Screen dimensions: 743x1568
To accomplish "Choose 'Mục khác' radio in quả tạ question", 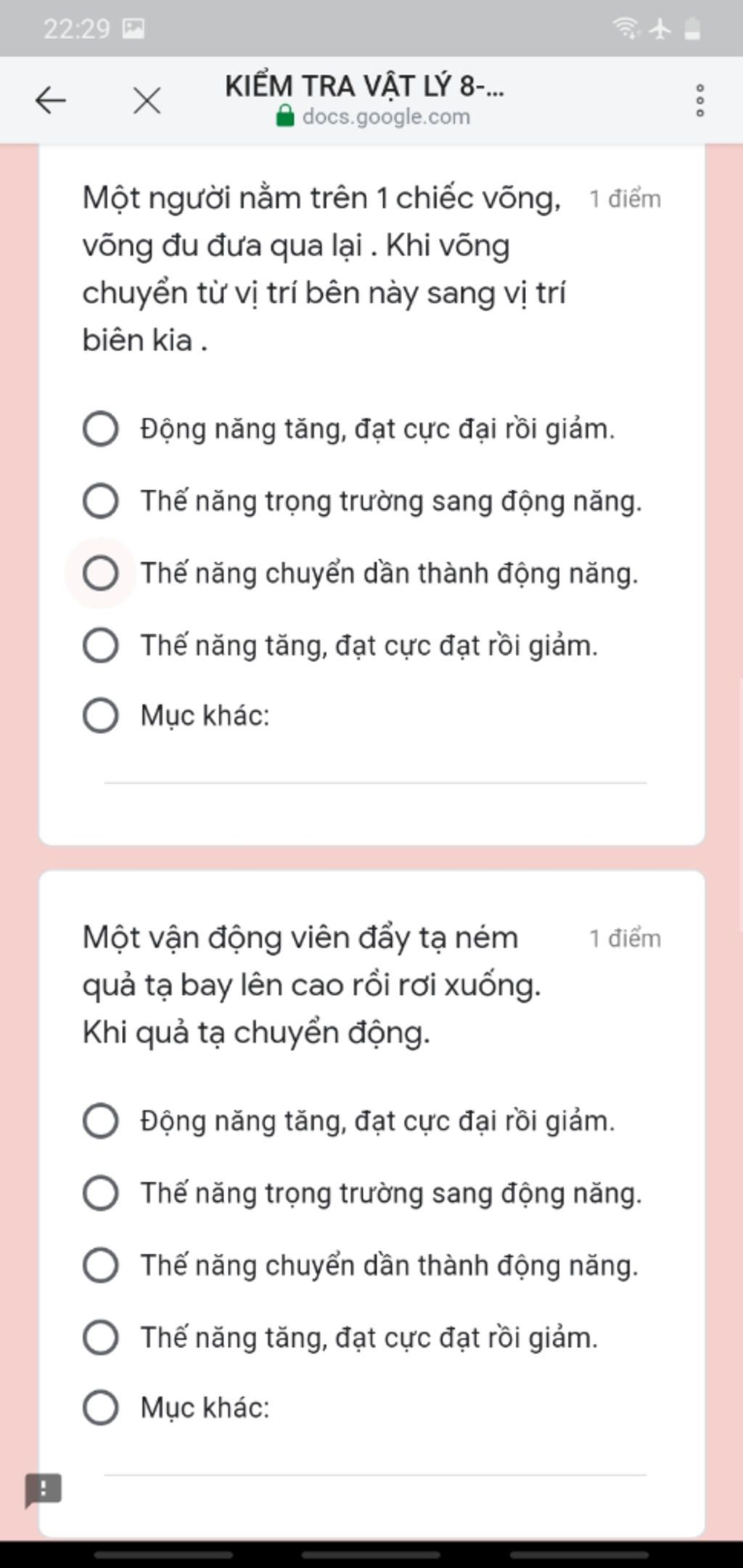I will click(x=101, y=1408).
